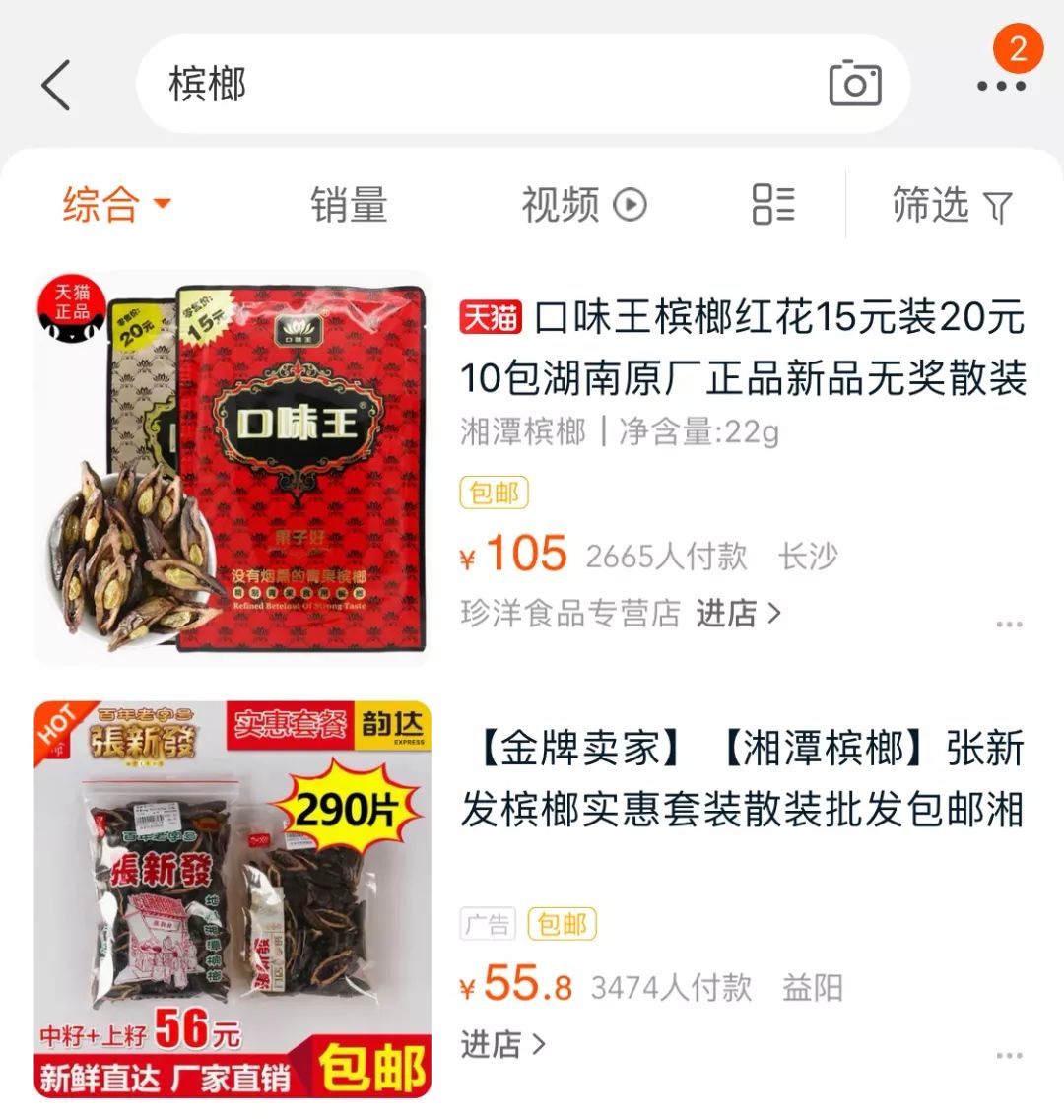
Task: Switch to the 视频 tab
Action: coord(583,205)
